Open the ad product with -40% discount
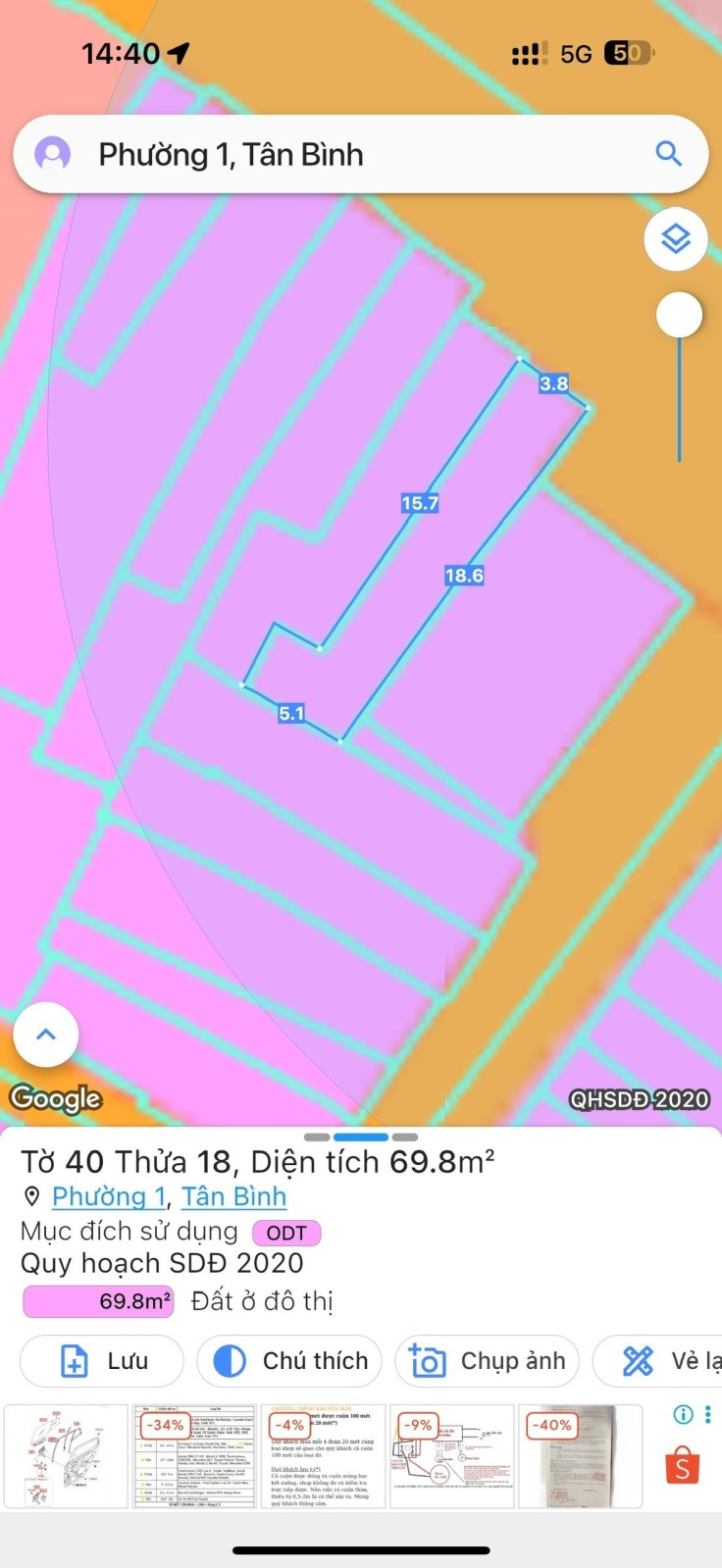722x1568 pixels. [x=581, y=1456]
